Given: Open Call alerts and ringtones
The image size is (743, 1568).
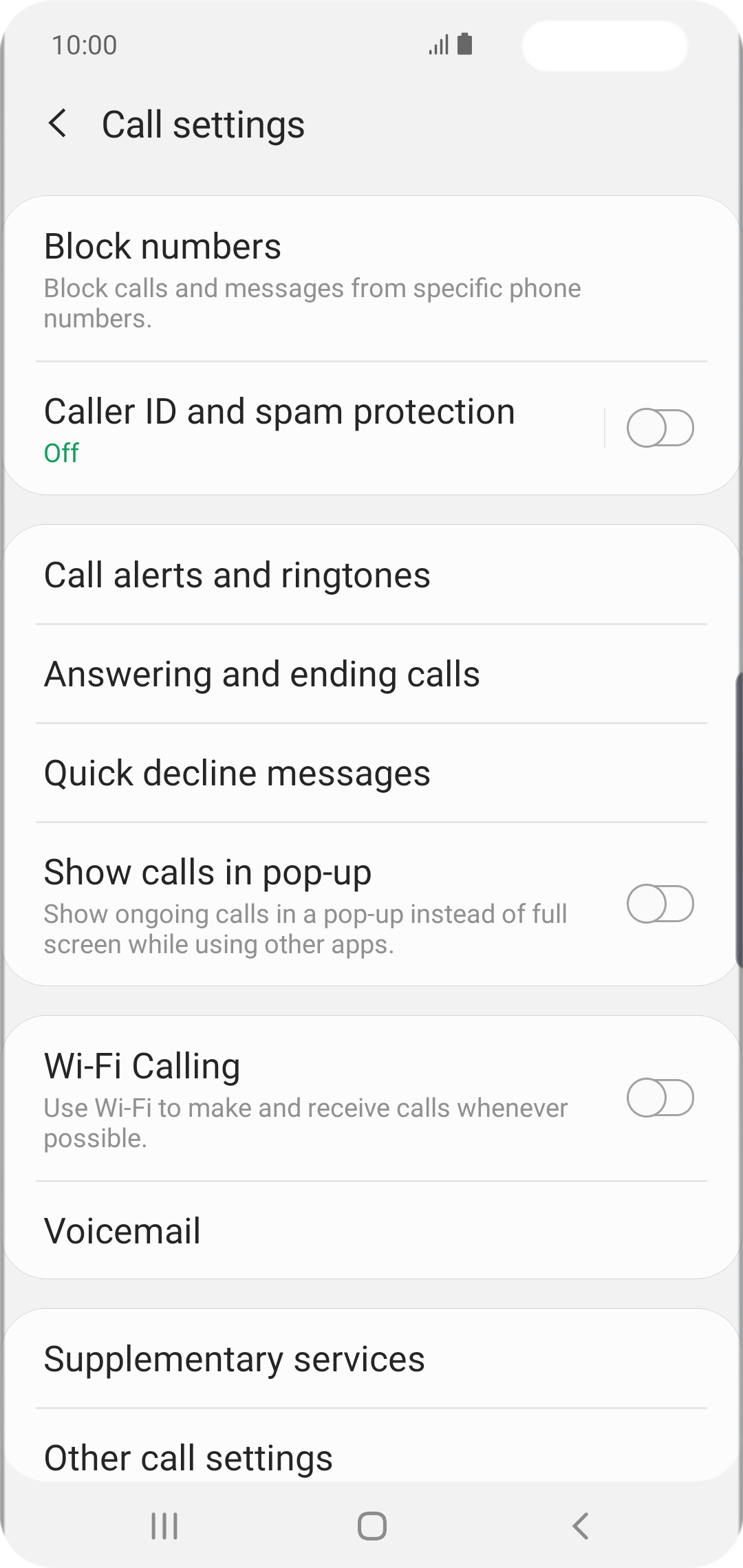Looking at the screenshot, I should [x=371, y=576].
